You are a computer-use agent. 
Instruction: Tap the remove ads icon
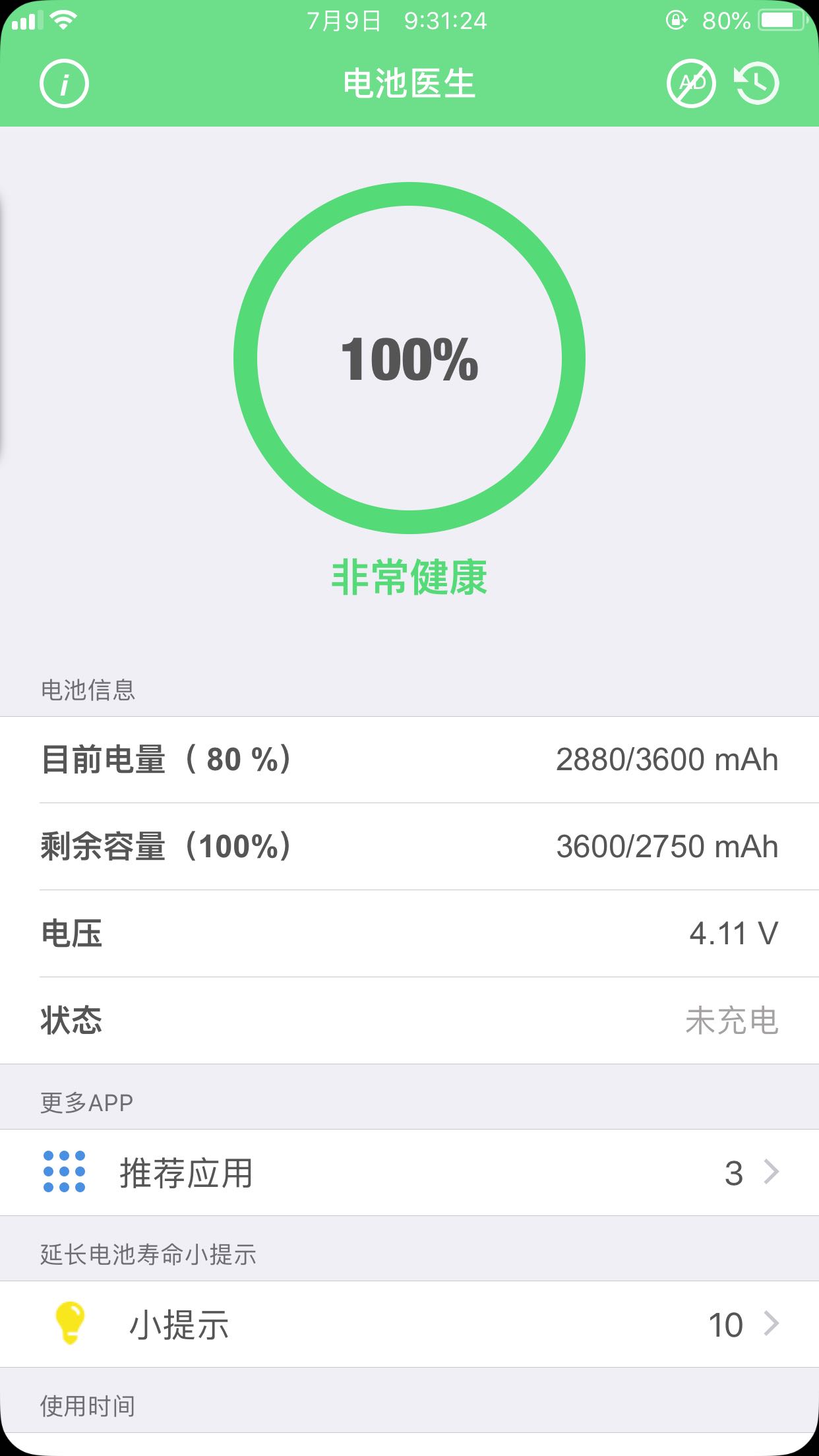tap(691, 84)
